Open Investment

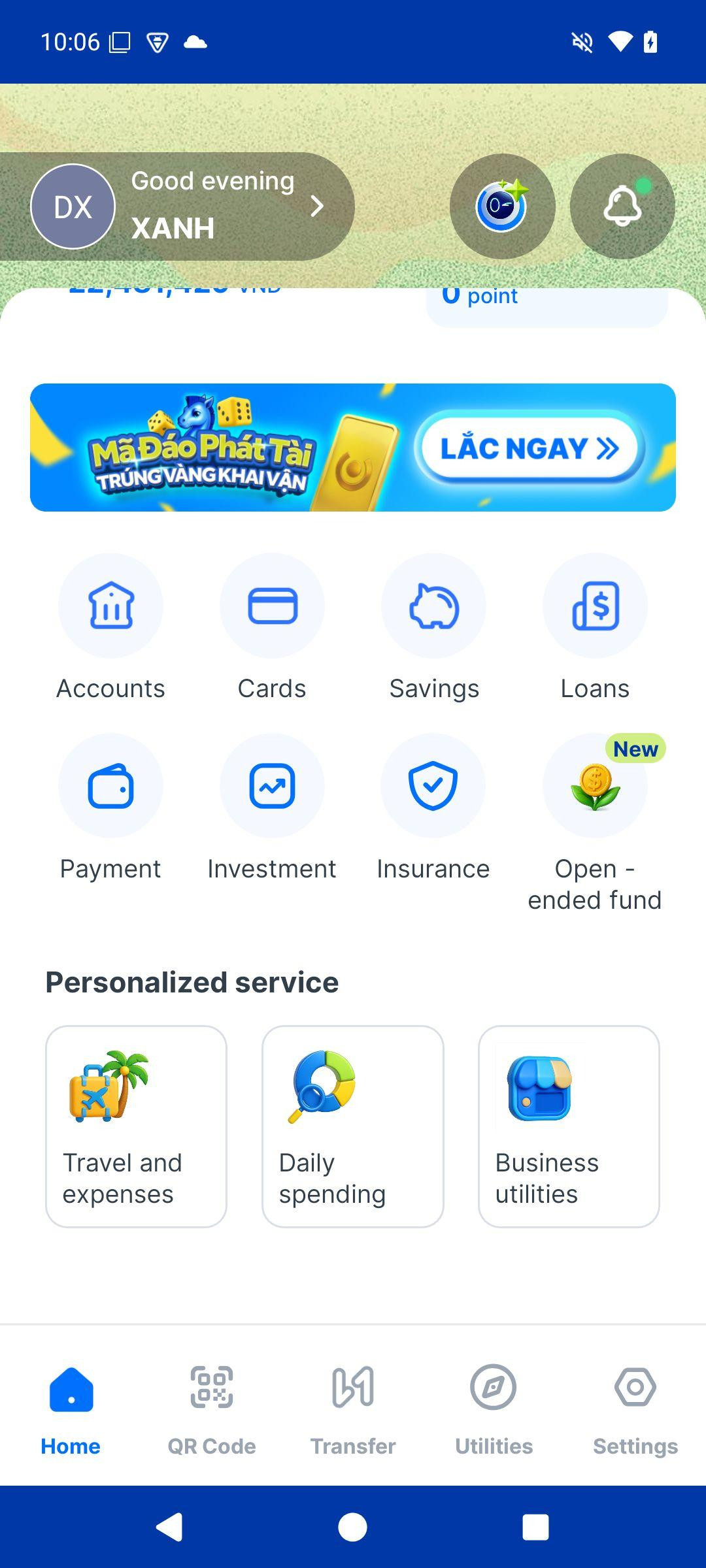[x=272, y=786]
